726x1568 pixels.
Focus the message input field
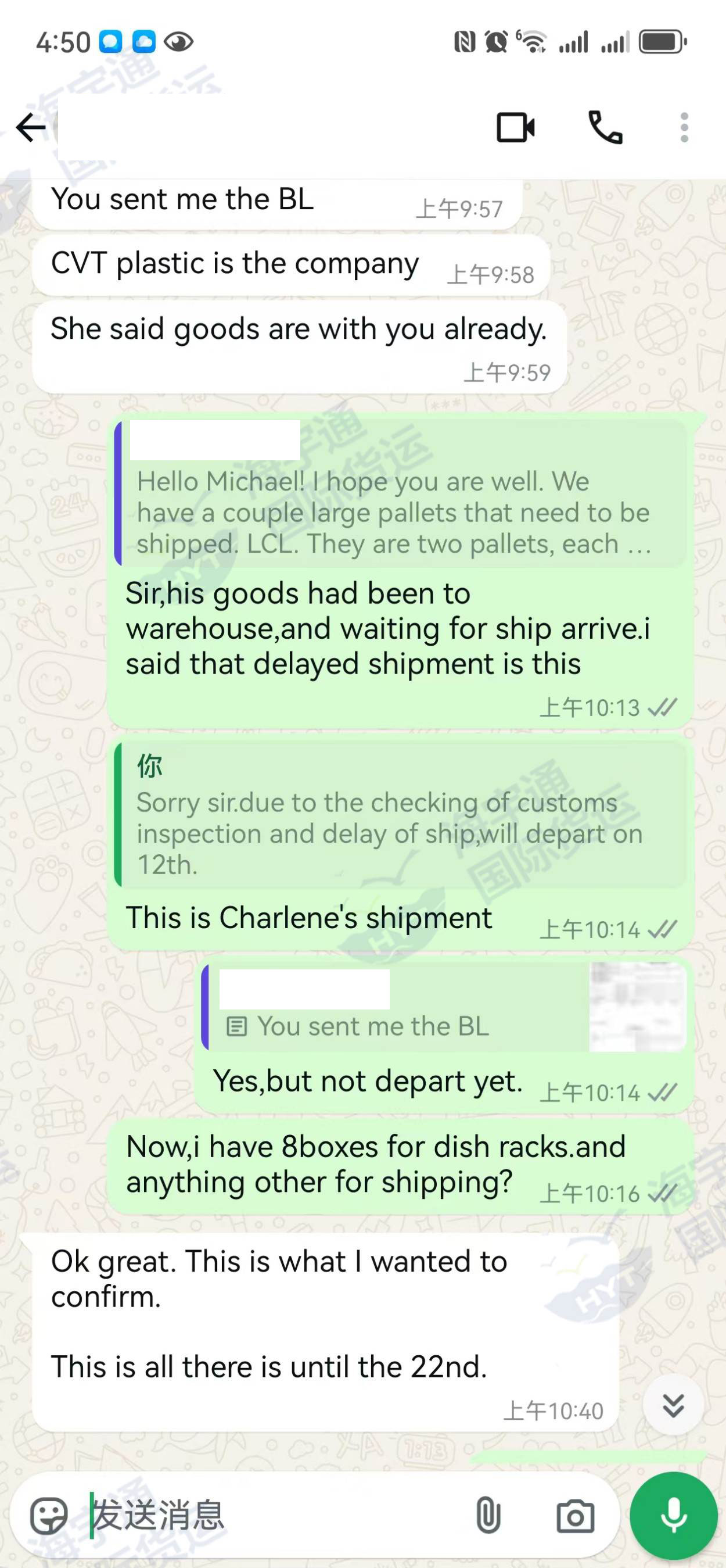(x=274, y=1516)
